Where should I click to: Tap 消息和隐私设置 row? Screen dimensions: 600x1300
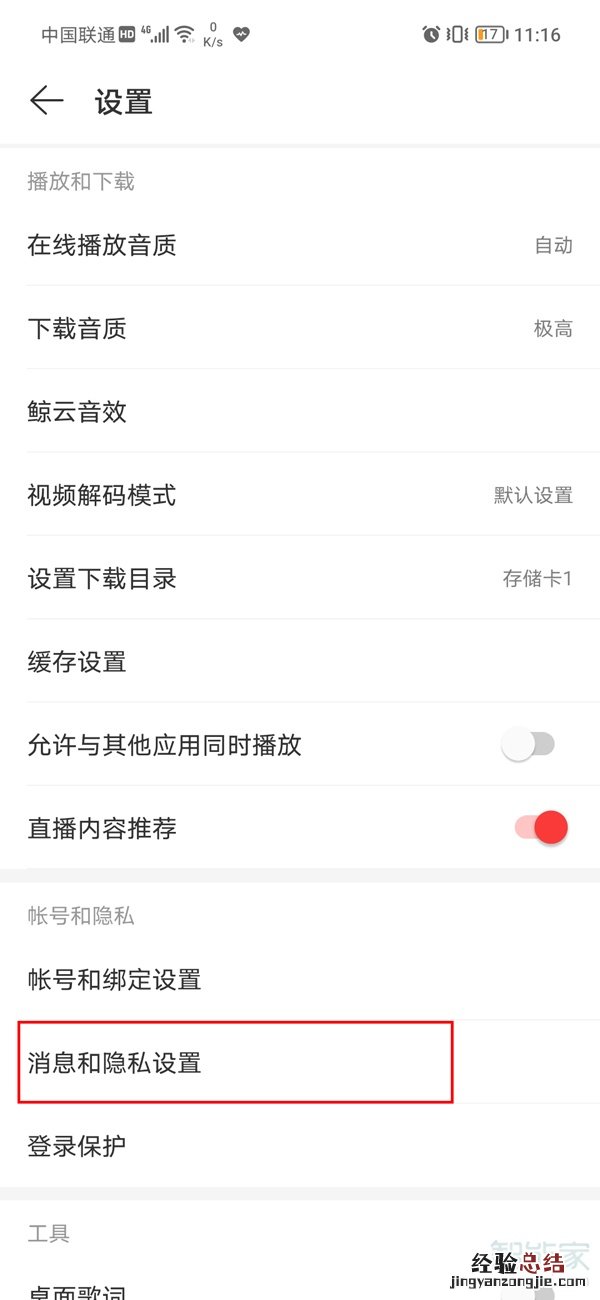(236, 1062)
